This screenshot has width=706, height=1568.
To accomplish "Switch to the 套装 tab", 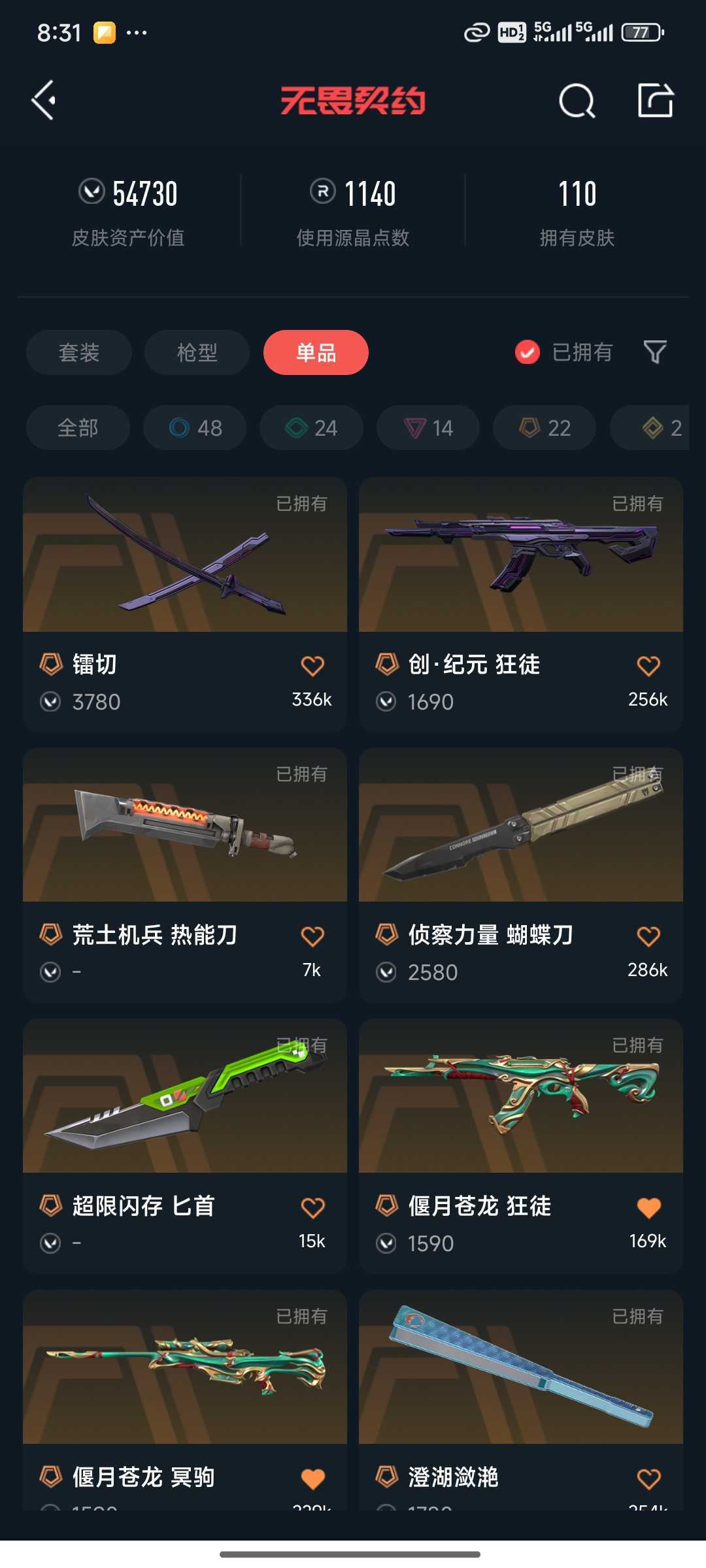I will pyautogui.click(x=79, y=352).
